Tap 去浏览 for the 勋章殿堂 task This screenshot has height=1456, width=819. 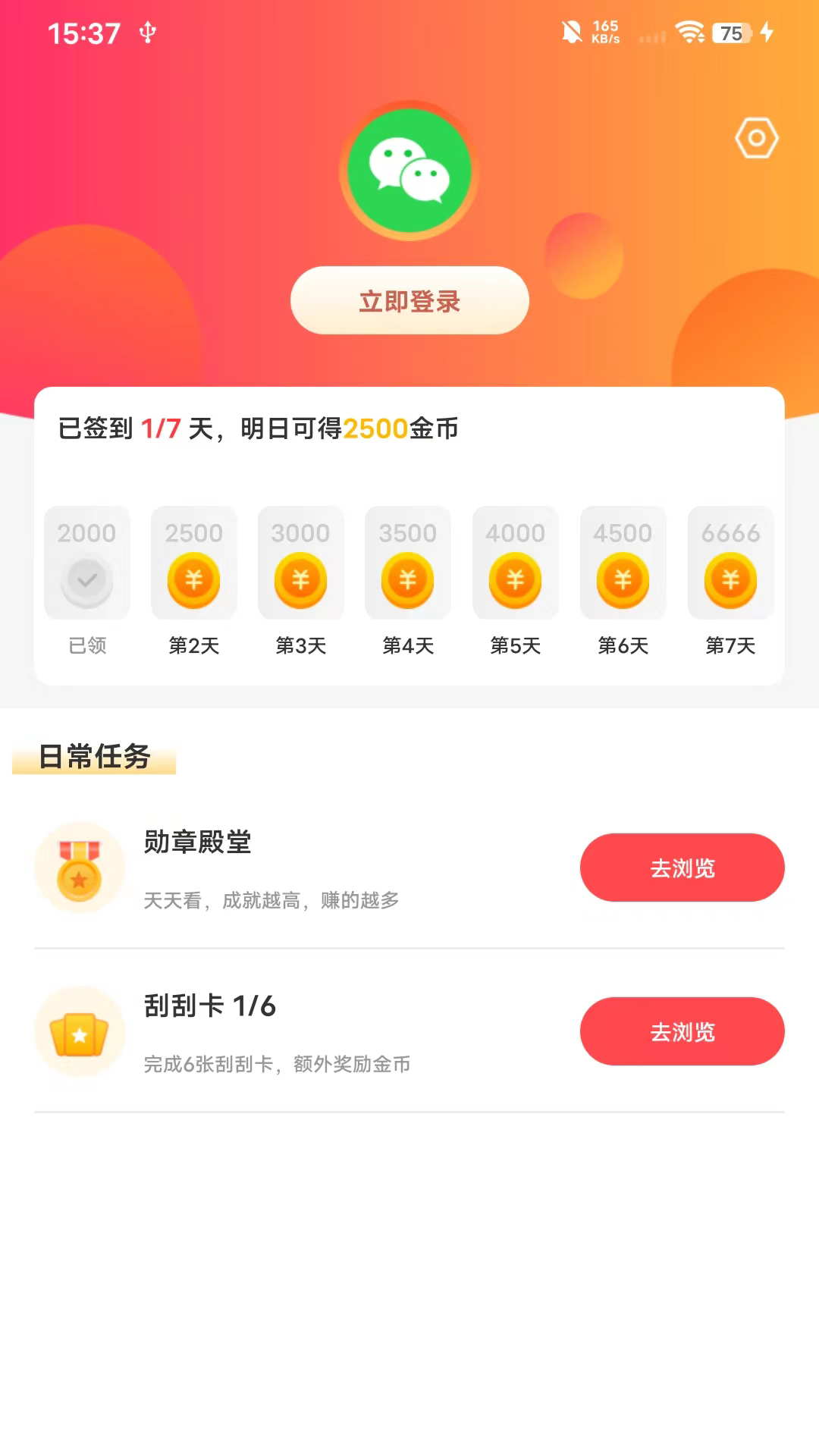[682, 868]
